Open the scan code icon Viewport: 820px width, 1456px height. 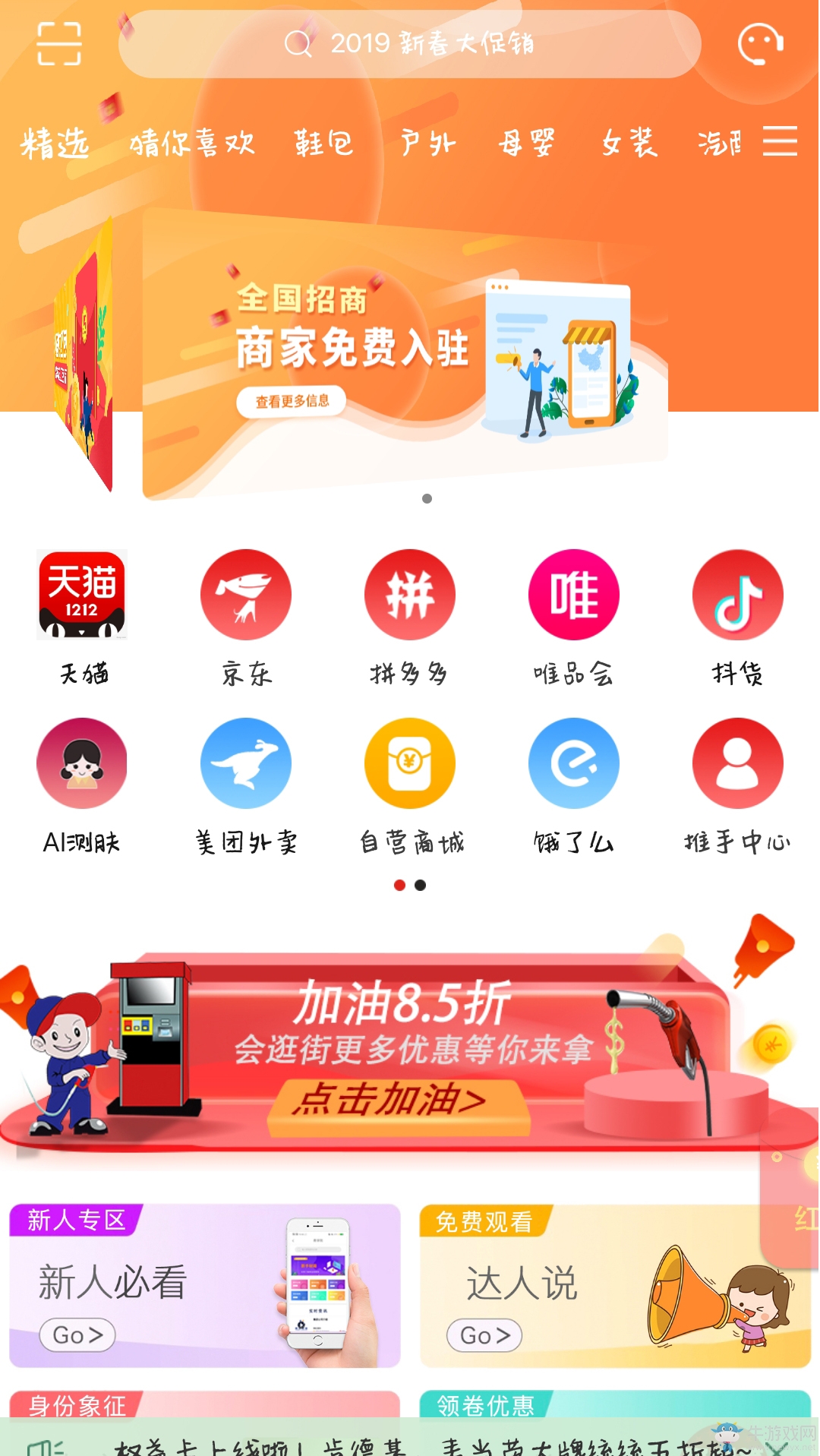tap(58, 43)
